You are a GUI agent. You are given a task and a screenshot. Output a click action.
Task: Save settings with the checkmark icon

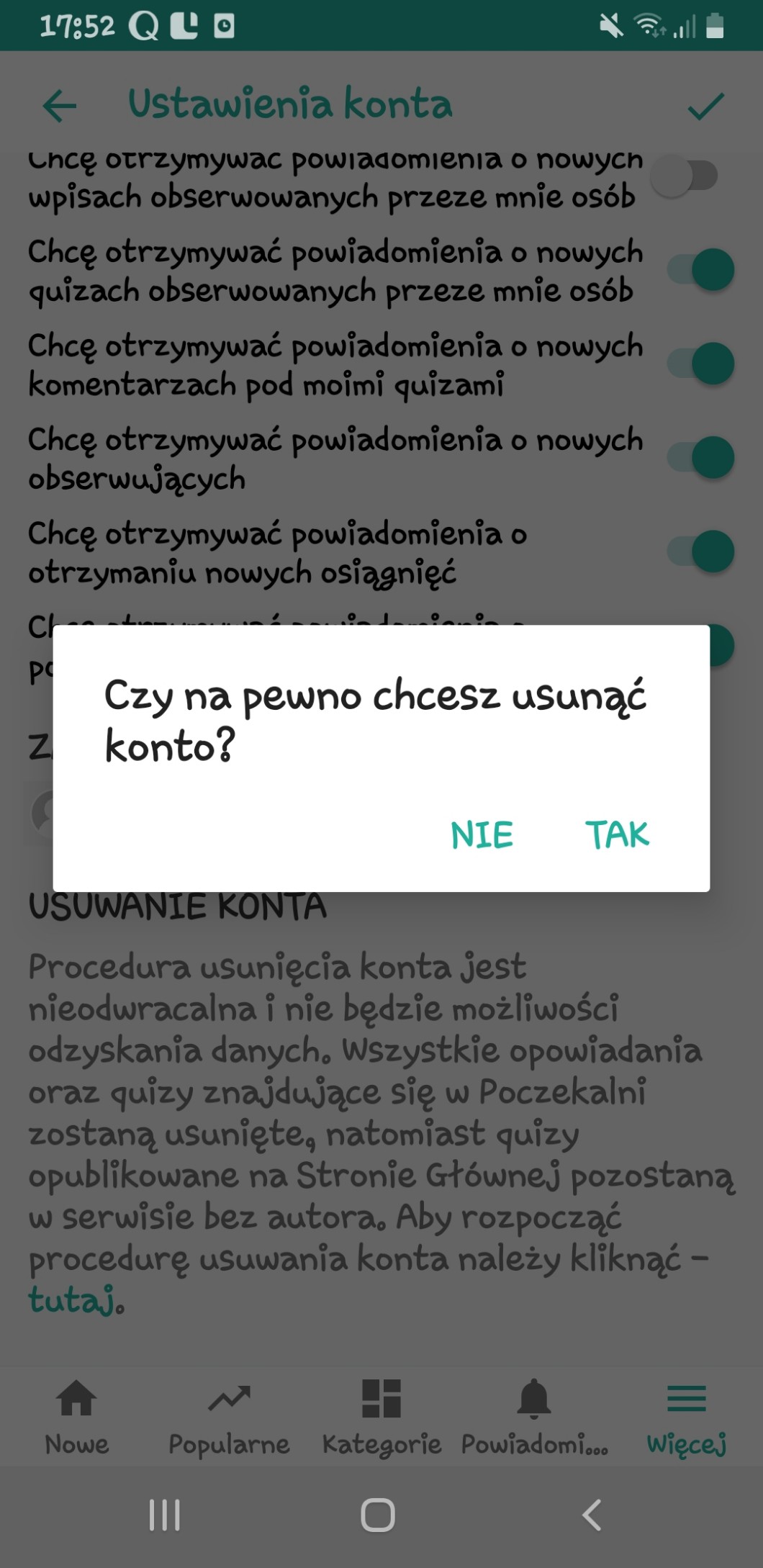pyautogui.click(x=705, y=107)
